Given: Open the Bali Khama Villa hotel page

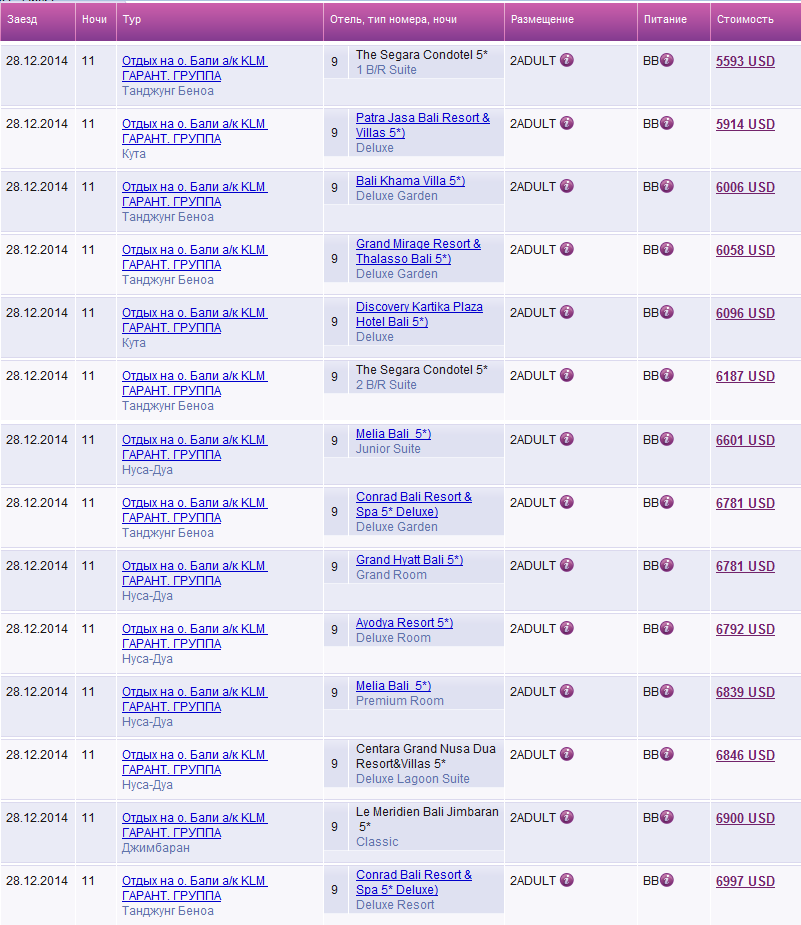Looking at the screenshot, I should click(410, 181).
